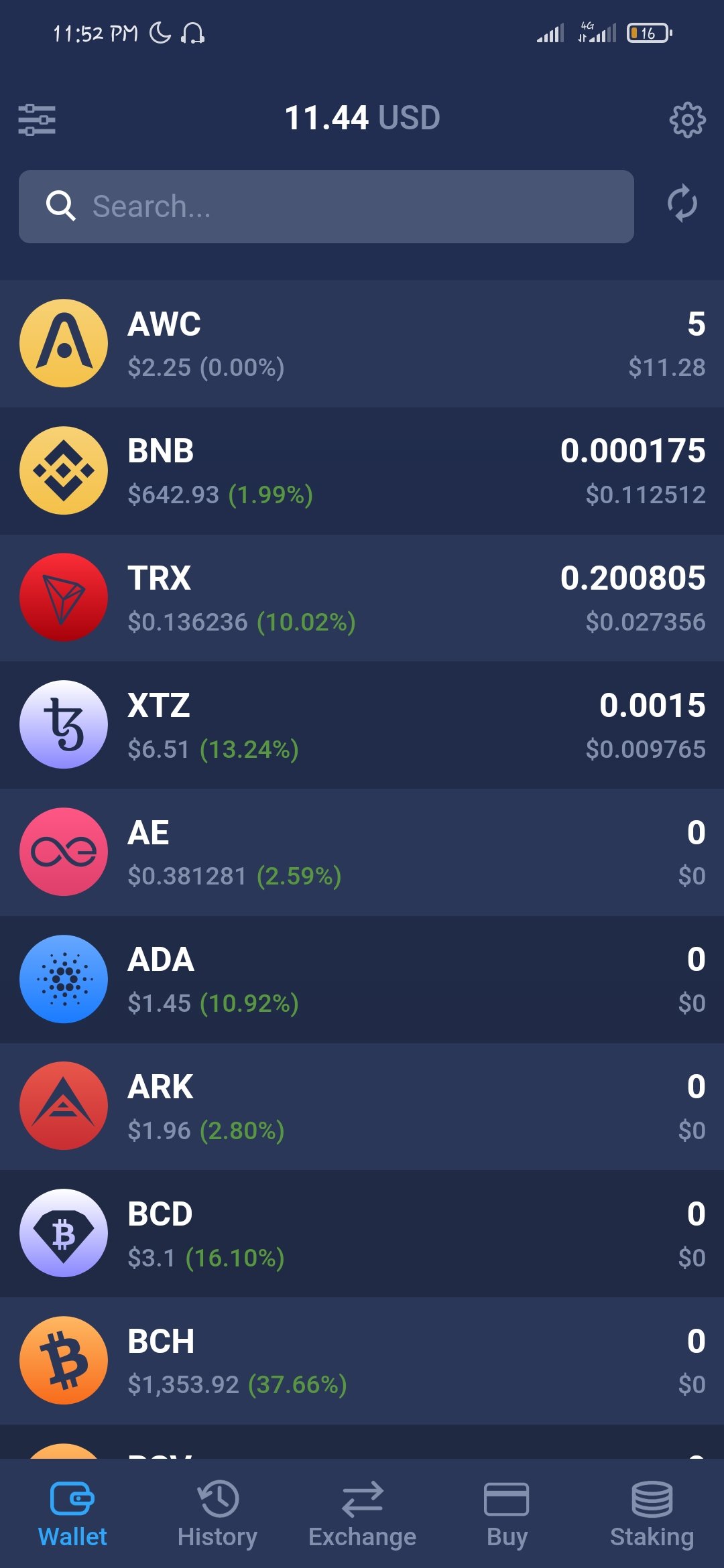
Task: View the TRX asset details
Action: (x=362, y=598)
